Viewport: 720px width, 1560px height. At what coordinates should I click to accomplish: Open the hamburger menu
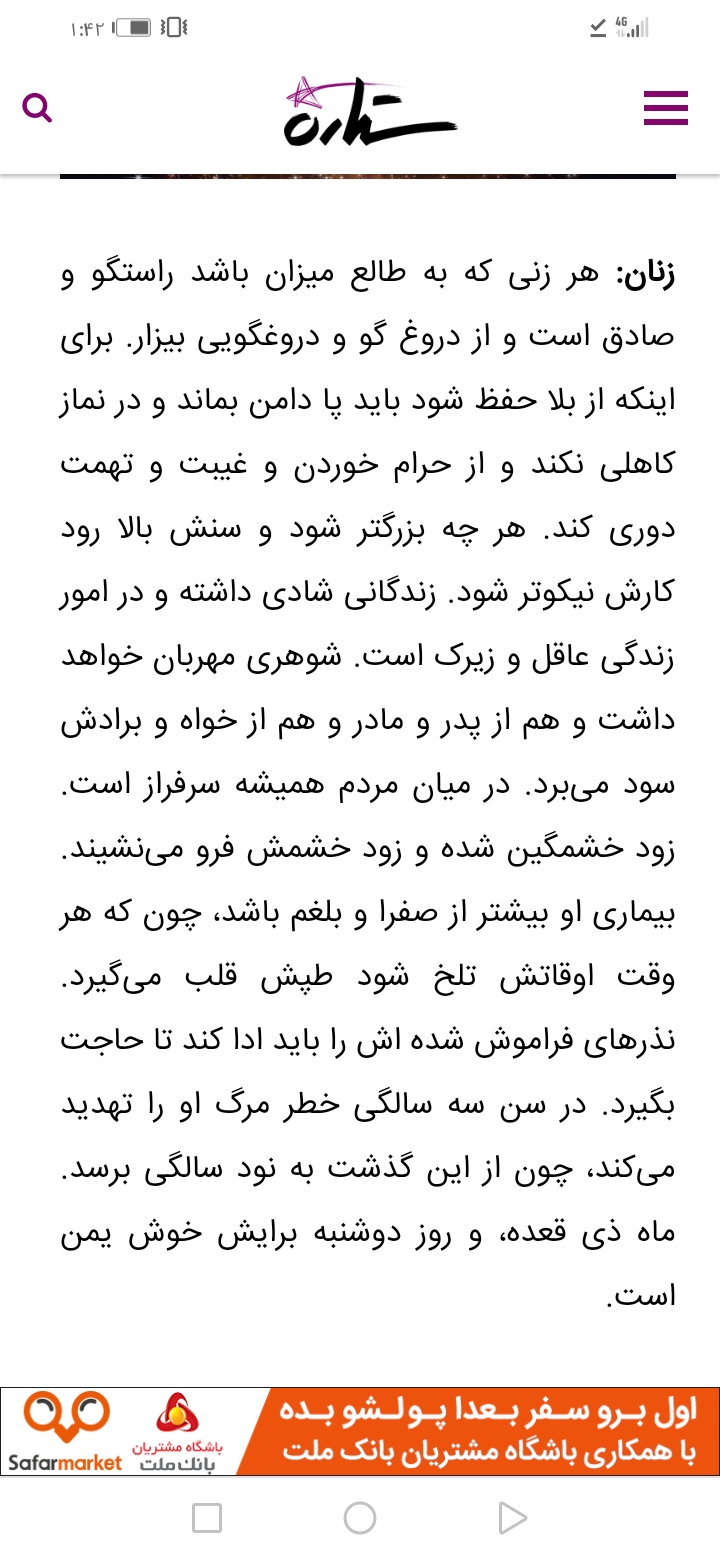point(665,107)
